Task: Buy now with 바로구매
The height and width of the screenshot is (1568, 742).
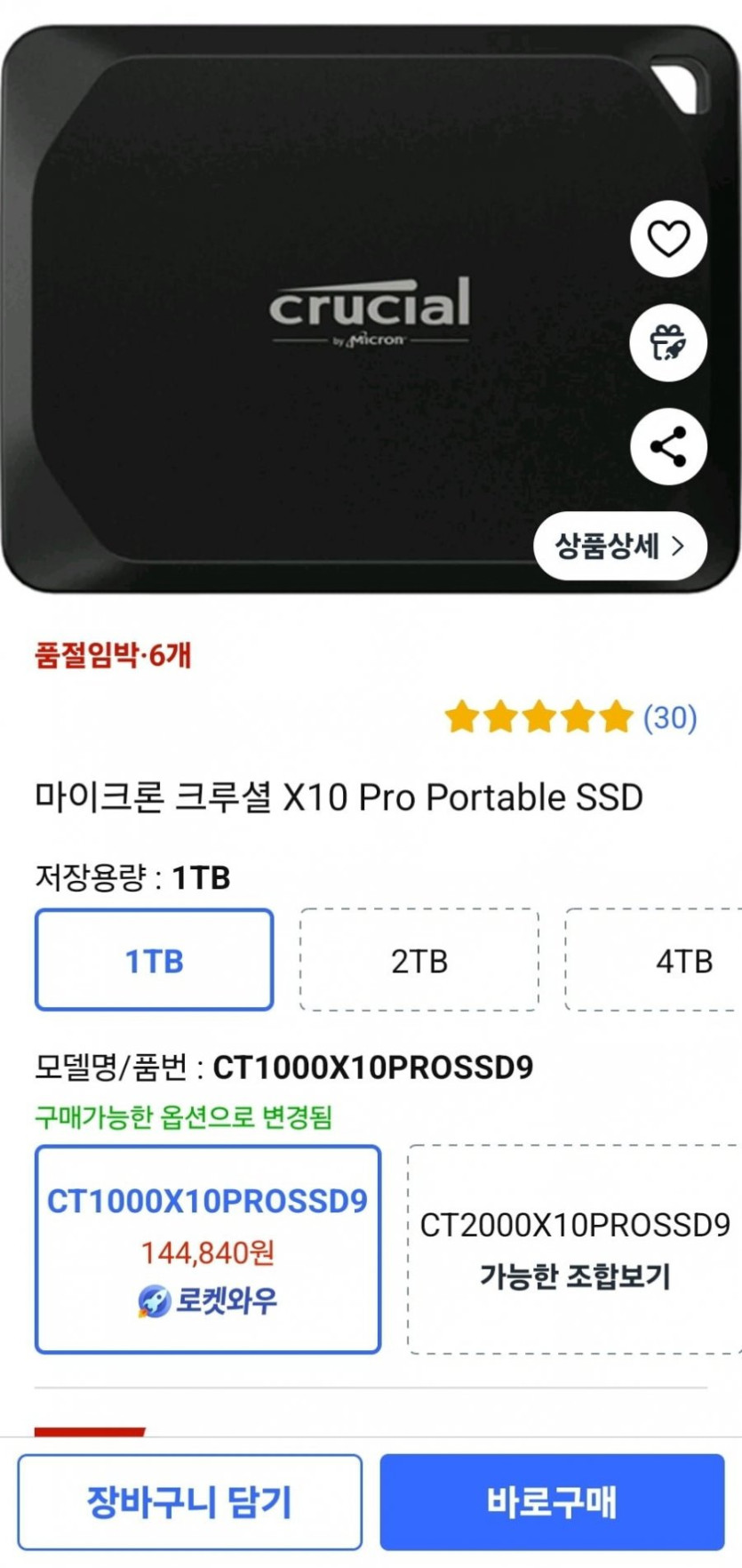Action: pos(552,1501)
